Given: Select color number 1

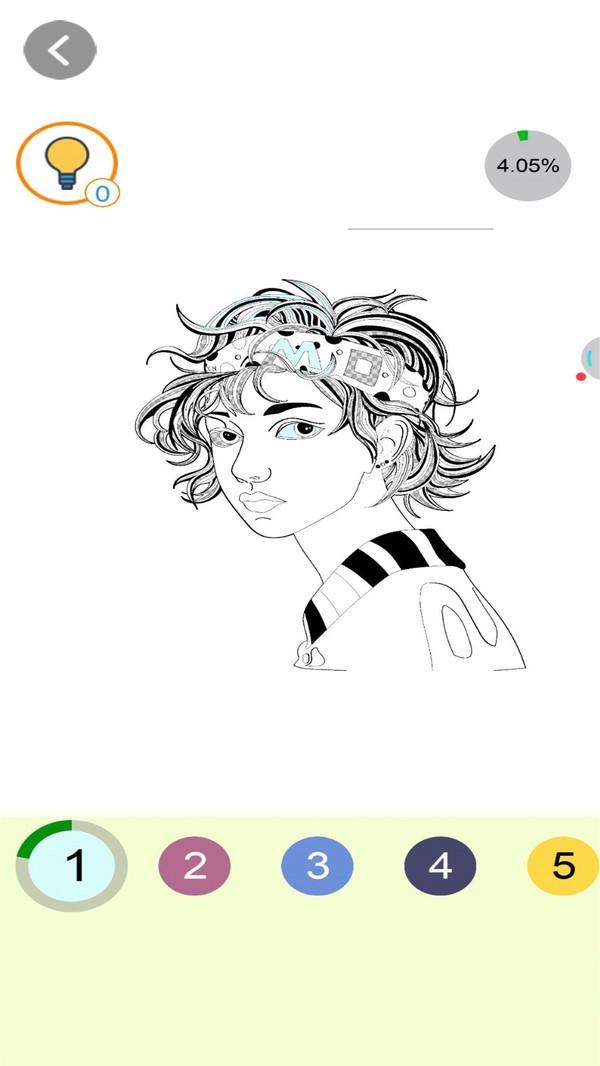Looking at the screenshot, I should tap(72, 866).
